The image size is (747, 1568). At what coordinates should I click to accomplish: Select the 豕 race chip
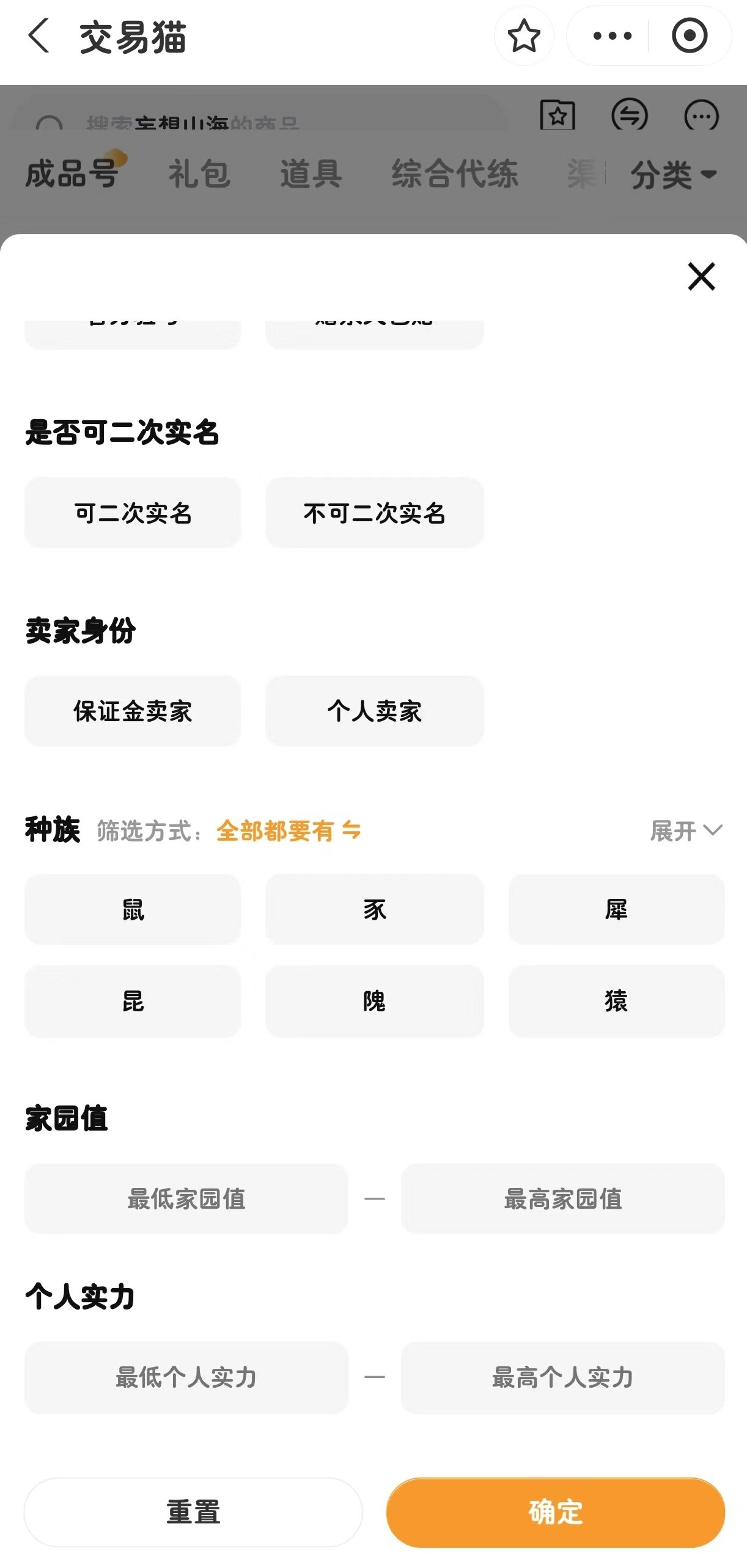coord(374,909)
